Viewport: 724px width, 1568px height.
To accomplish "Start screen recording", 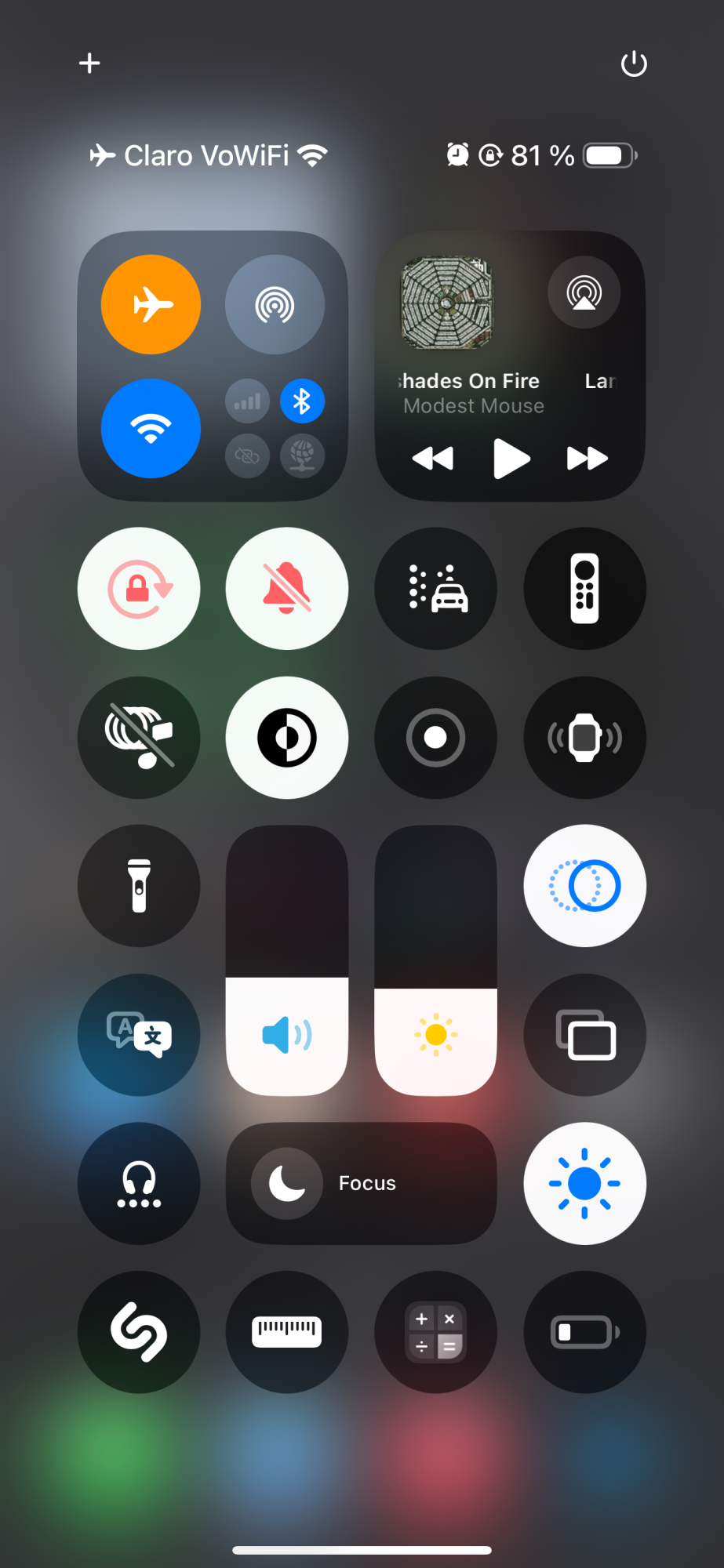I will coord(435,737).
